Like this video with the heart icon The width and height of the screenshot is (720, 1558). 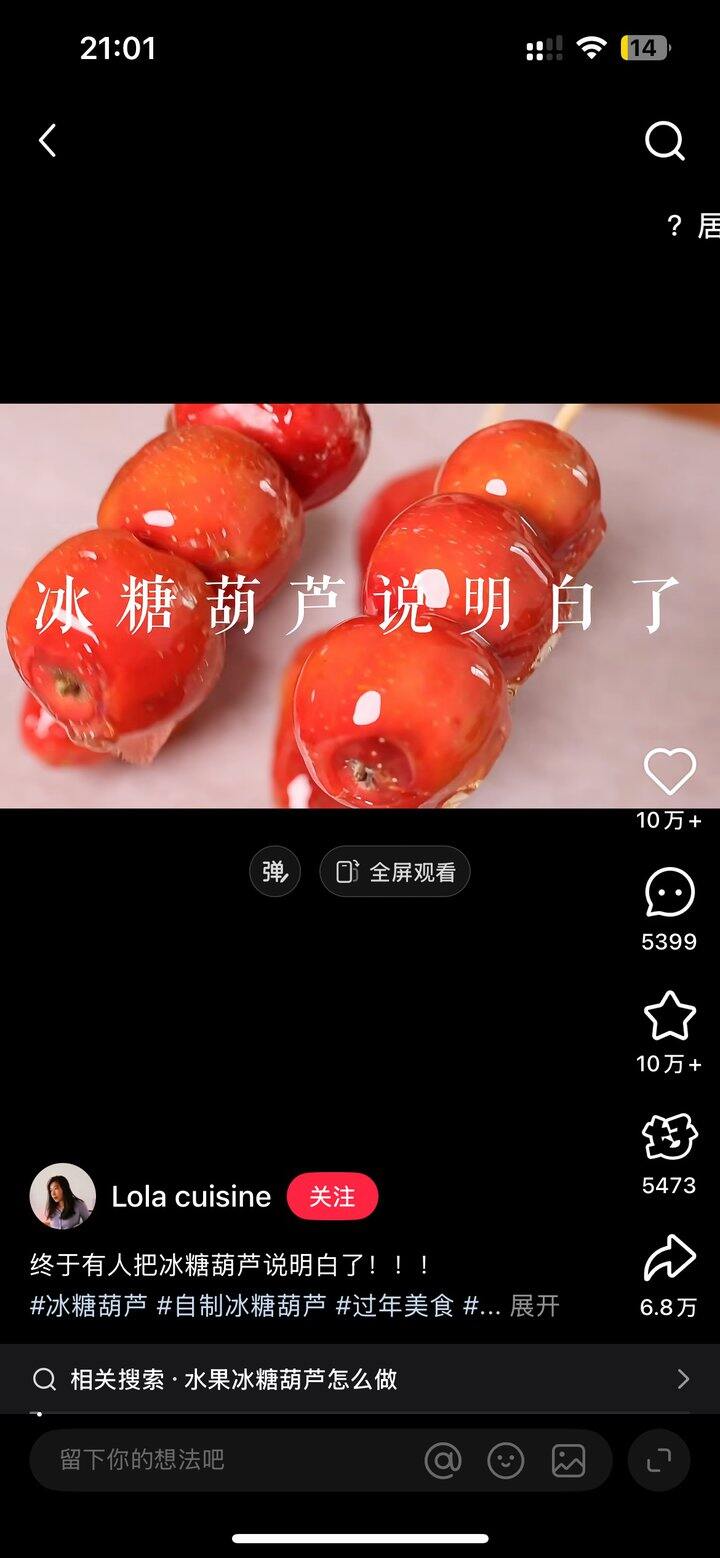click(x=669, y=772)
